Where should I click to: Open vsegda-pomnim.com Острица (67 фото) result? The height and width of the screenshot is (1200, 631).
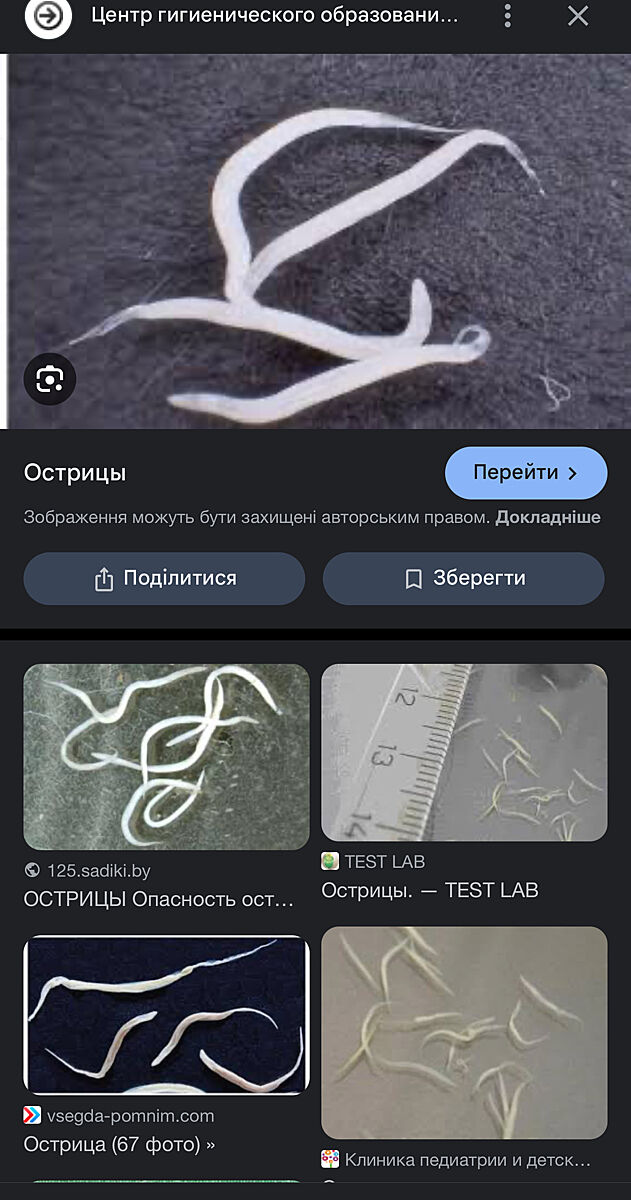pos(166,1015)
